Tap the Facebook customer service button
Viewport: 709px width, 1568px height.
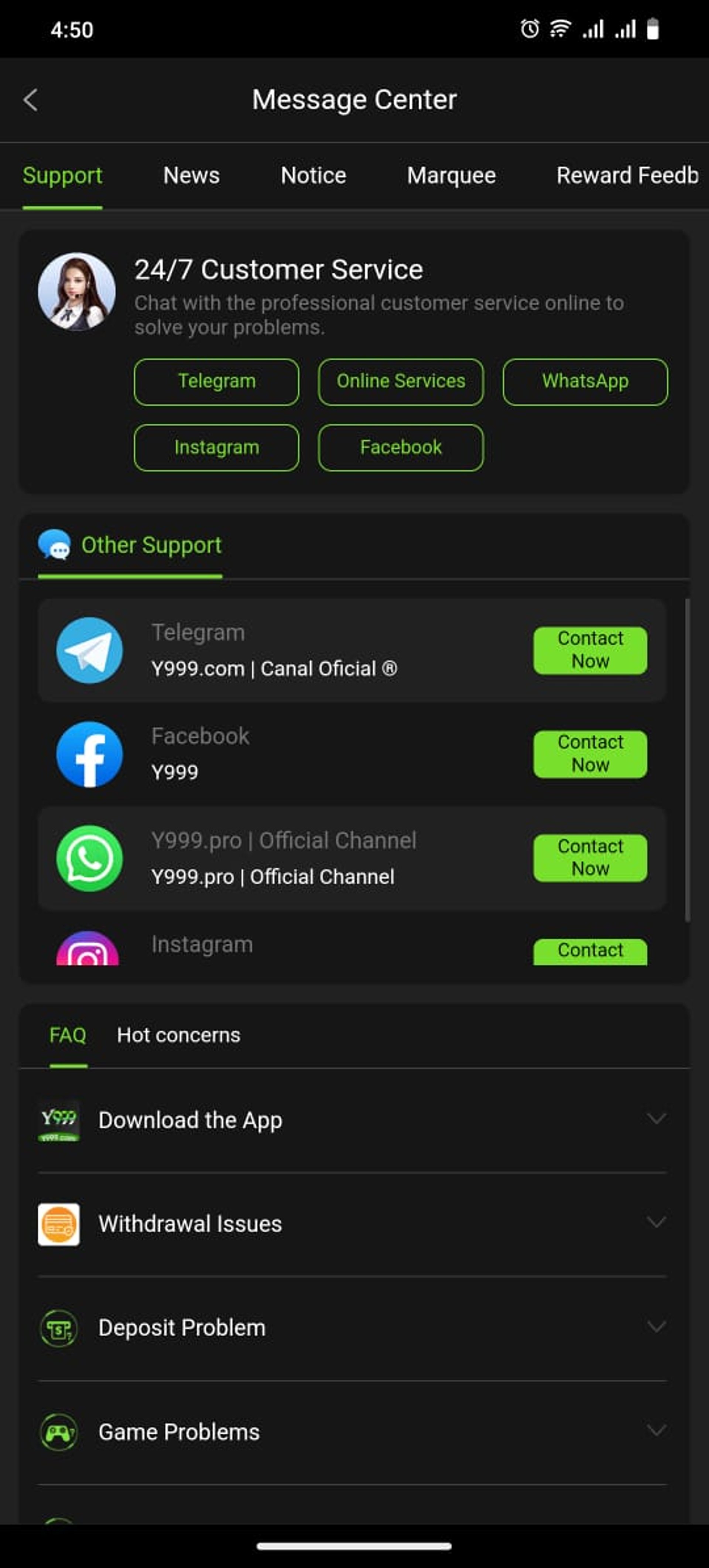pyautogui.click(x=400, y=447)
